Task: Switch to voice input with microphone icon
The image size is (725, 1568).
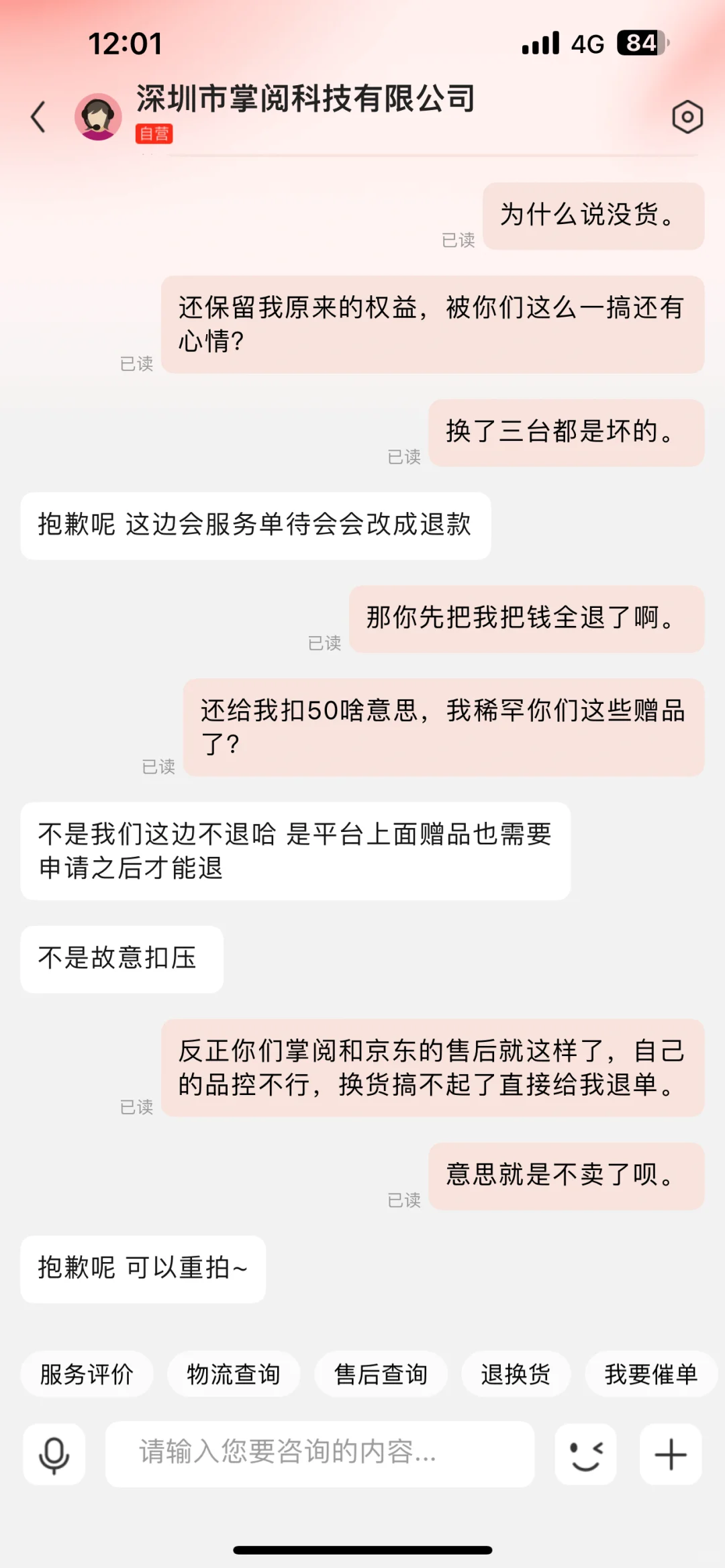Action: (54, 1454)
